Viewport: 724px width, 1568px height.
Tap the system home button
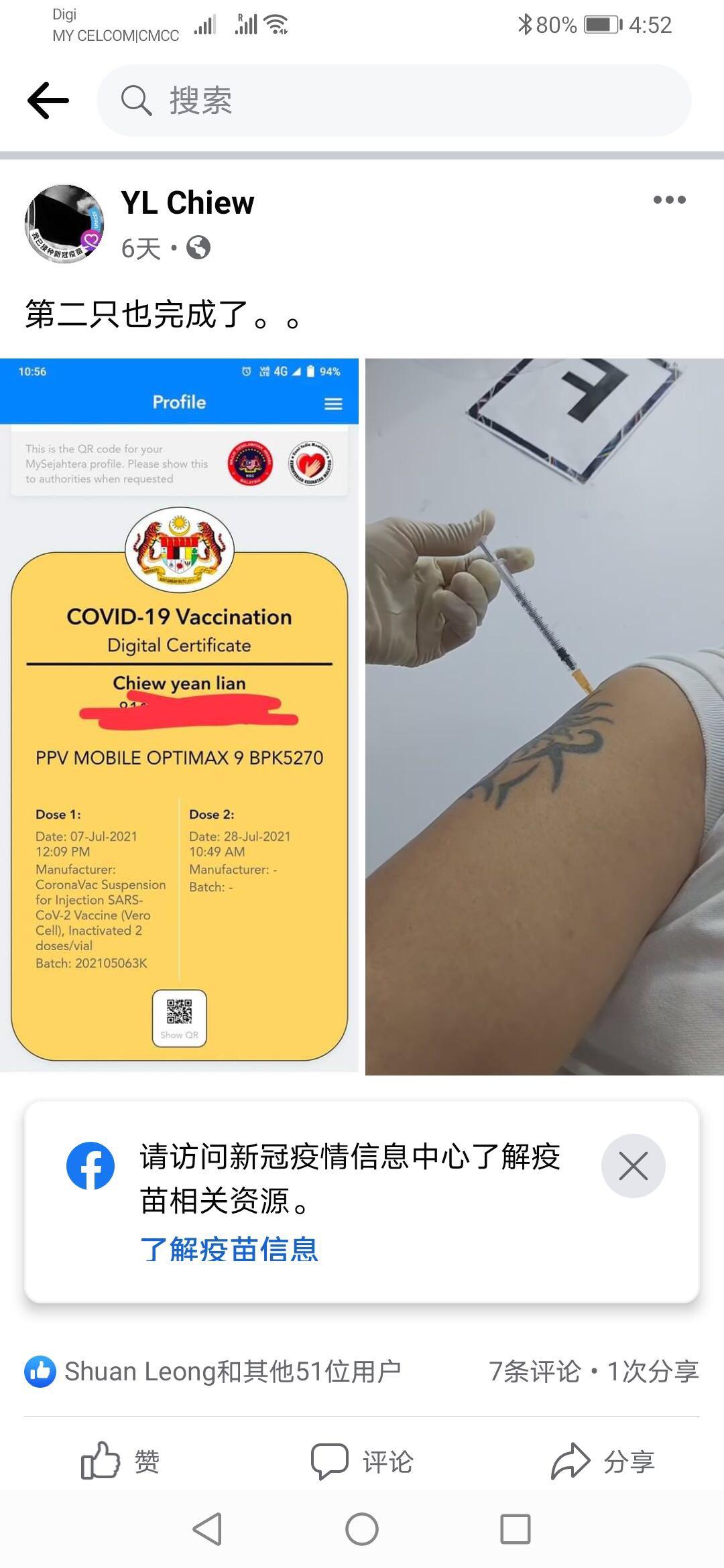pyautogui.click(x=362, y=1530)
